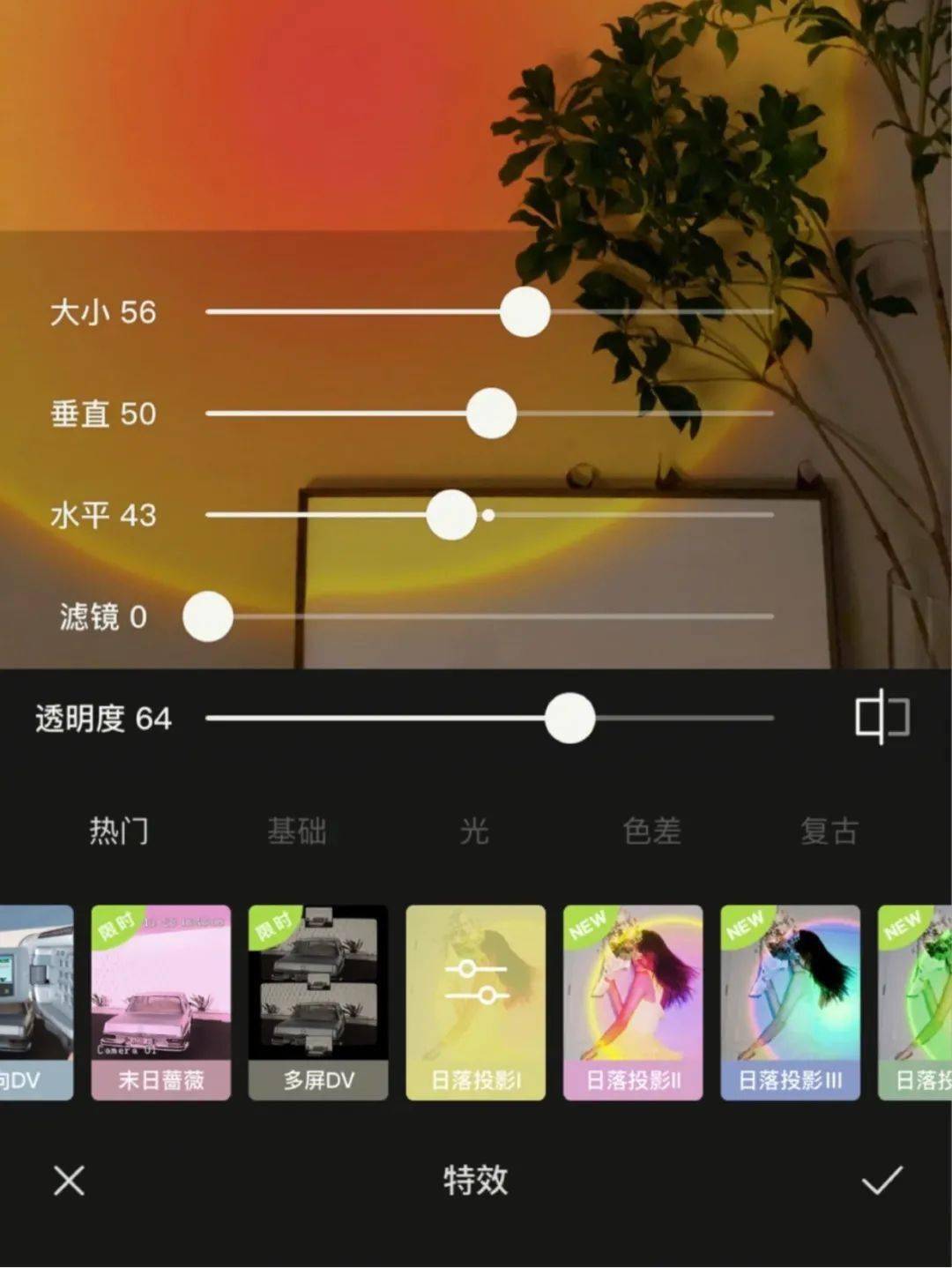Switch to the 热门 tab
This screenshot has width=952, height=1268.
click(x=119, y=831)
